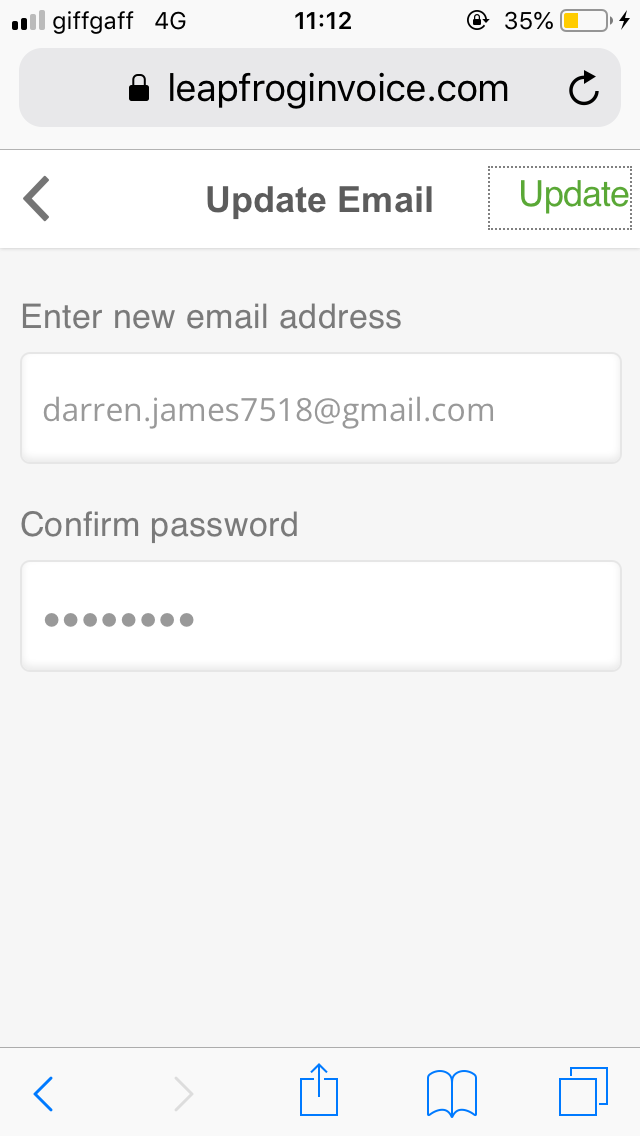Navigate back in Safari's bottom toolbar
The width and height of the screenshot is (640, 1136).
43,1093
